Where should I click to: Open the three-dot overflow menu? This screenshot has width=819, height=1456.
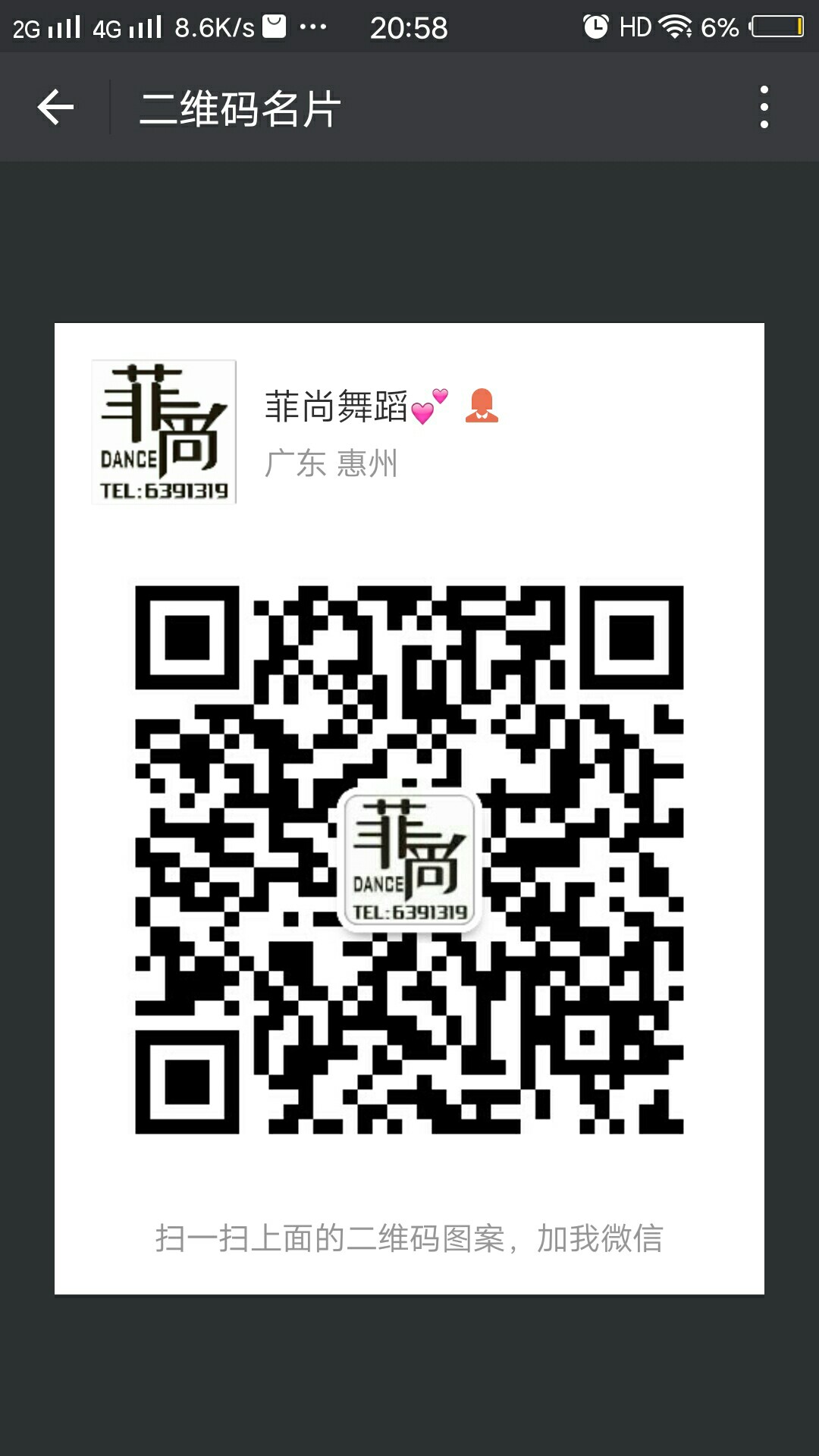764,107
